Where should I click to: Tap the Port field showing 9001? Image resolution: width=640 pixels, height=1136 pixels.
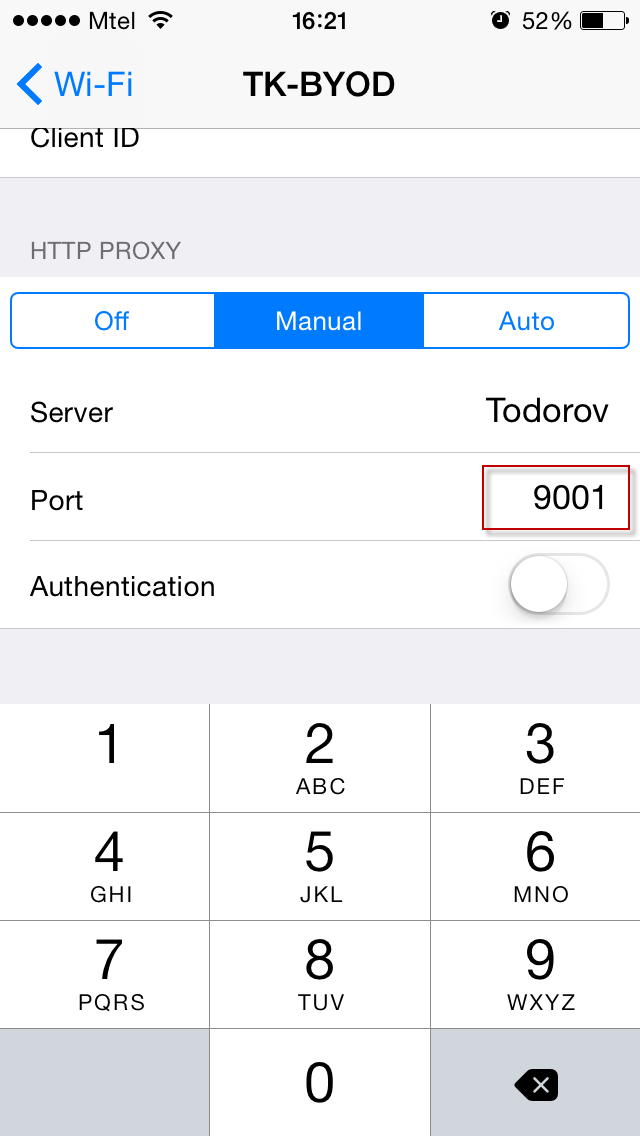pos(320,498)
